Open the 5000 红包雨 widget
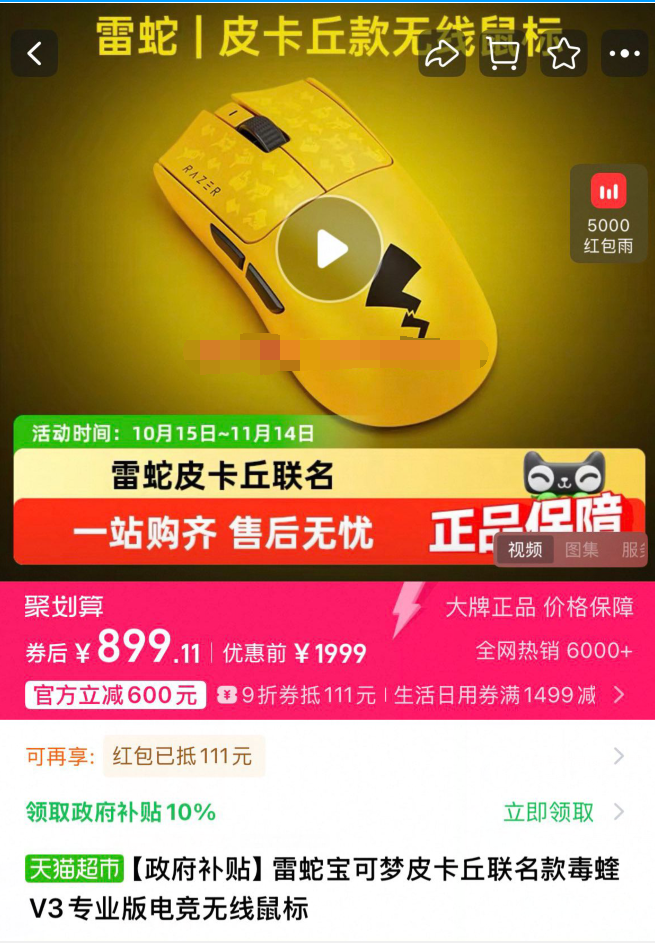 coord(608,213)
